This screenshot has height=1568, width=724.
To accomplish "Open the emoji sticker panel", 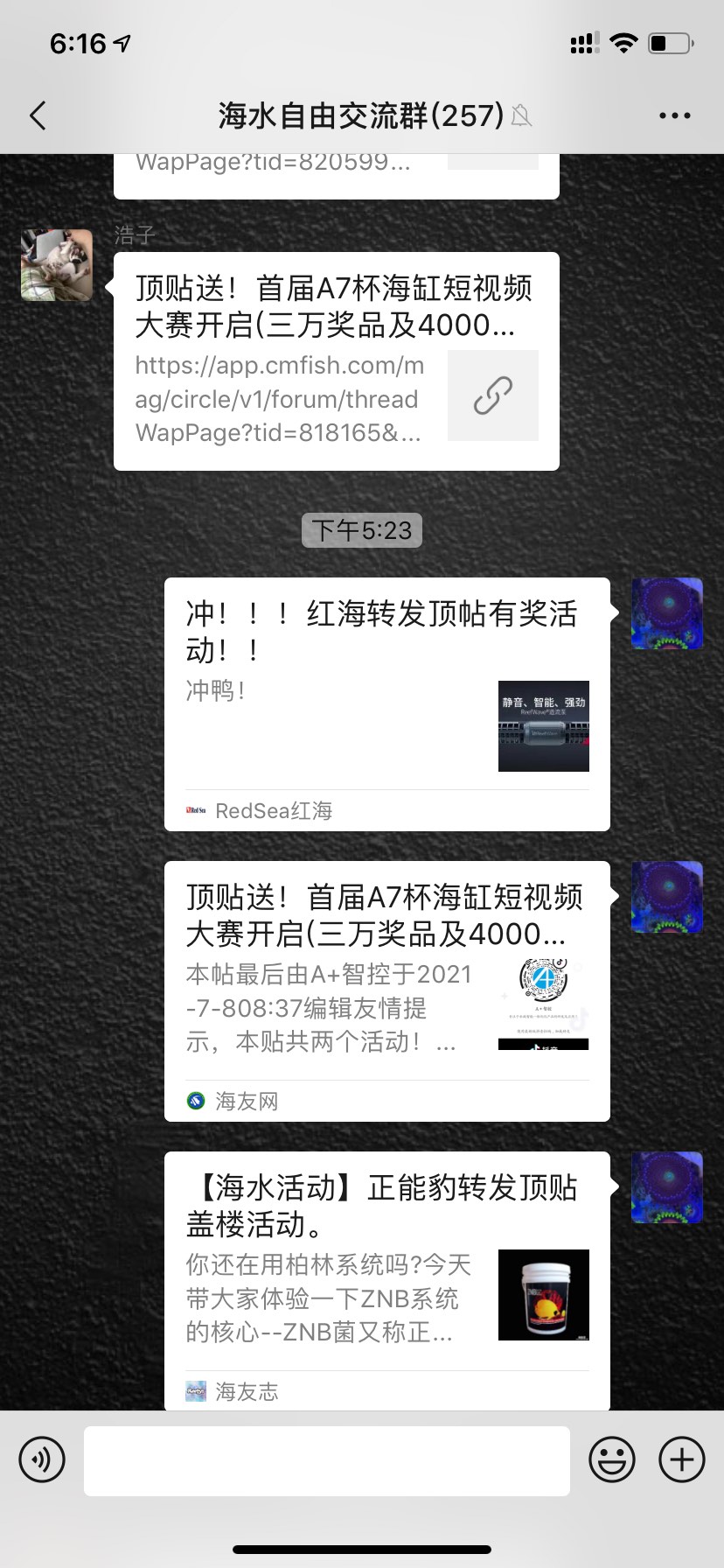I will tap(611, 1459).
